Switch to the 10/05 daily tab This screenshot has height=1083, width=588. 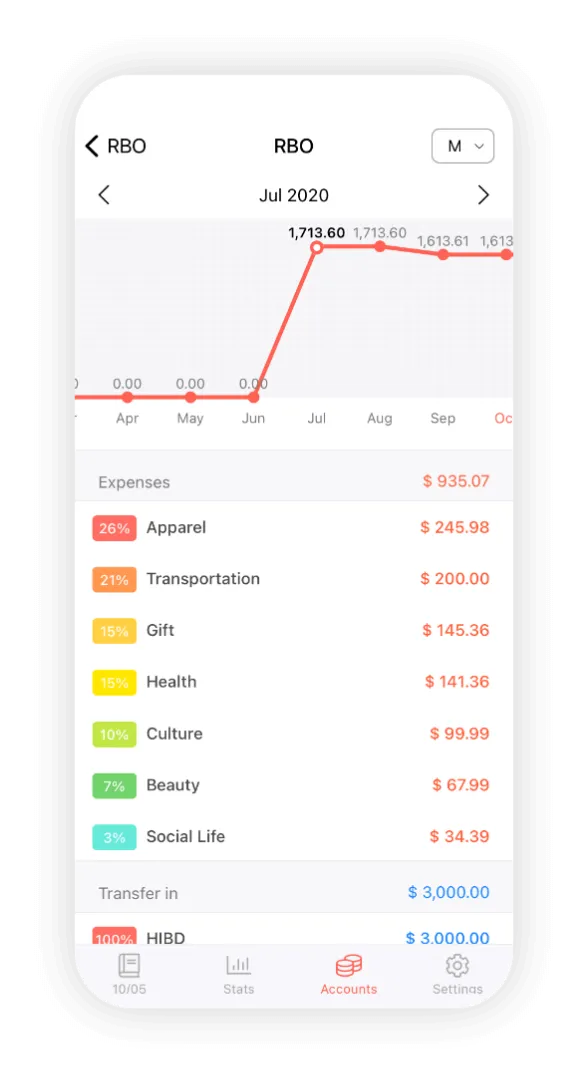[129, 974]
